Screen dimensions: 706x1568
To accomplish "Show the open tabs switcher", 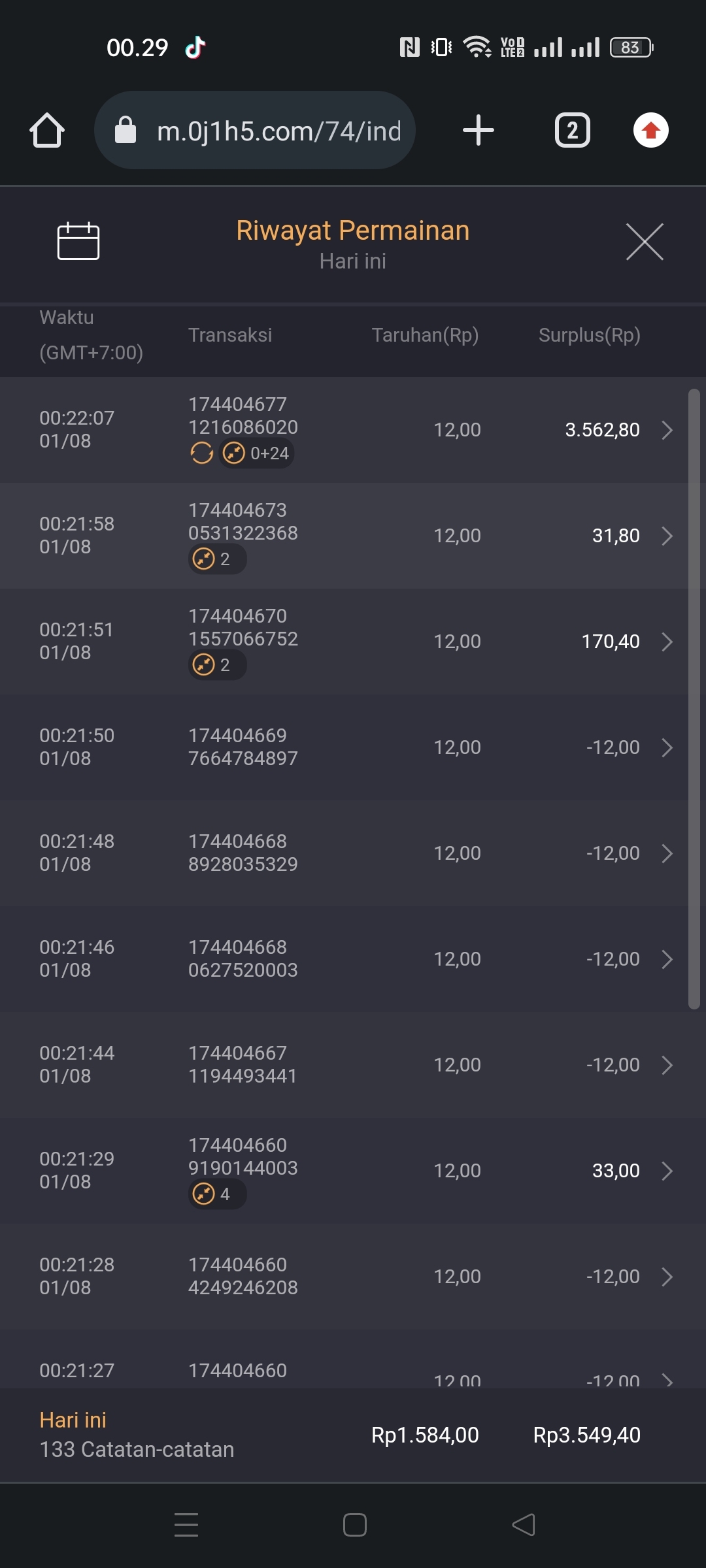I will (x=573, y=130).
